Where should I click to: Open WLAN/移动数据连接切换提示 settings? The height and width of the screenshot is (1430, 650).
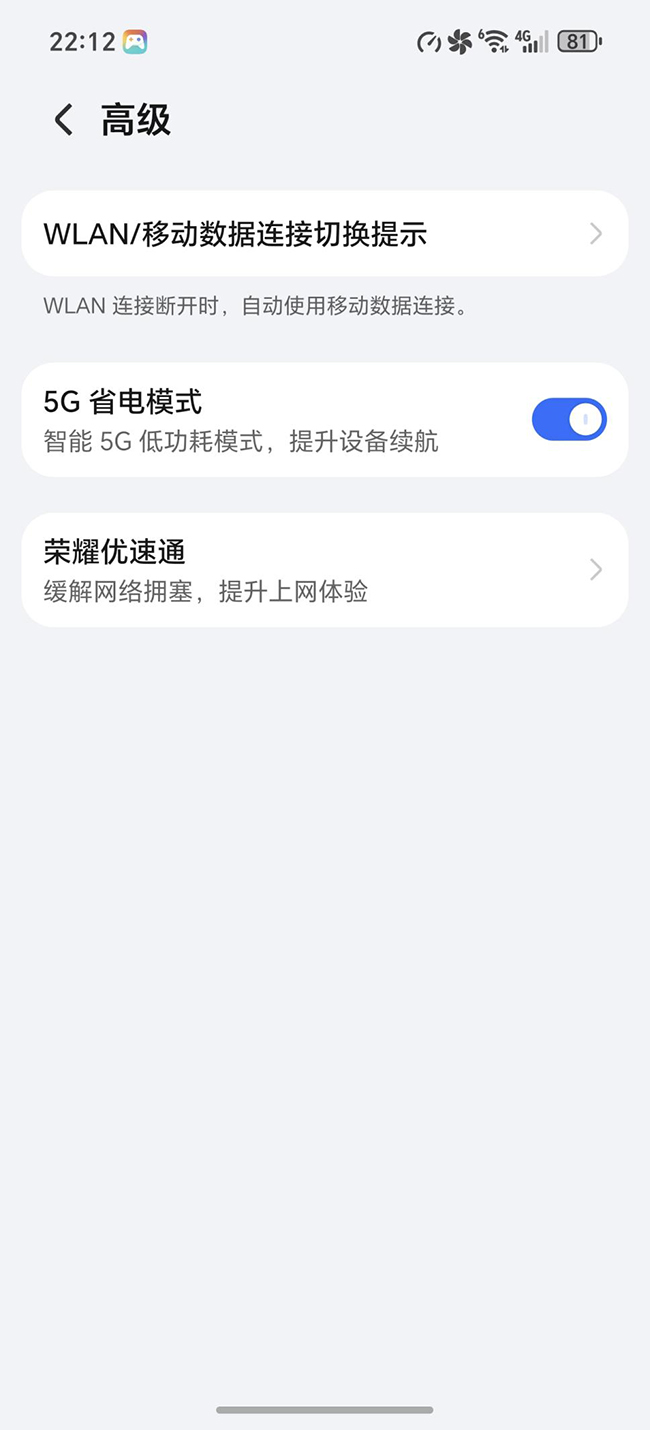point(324,234)
